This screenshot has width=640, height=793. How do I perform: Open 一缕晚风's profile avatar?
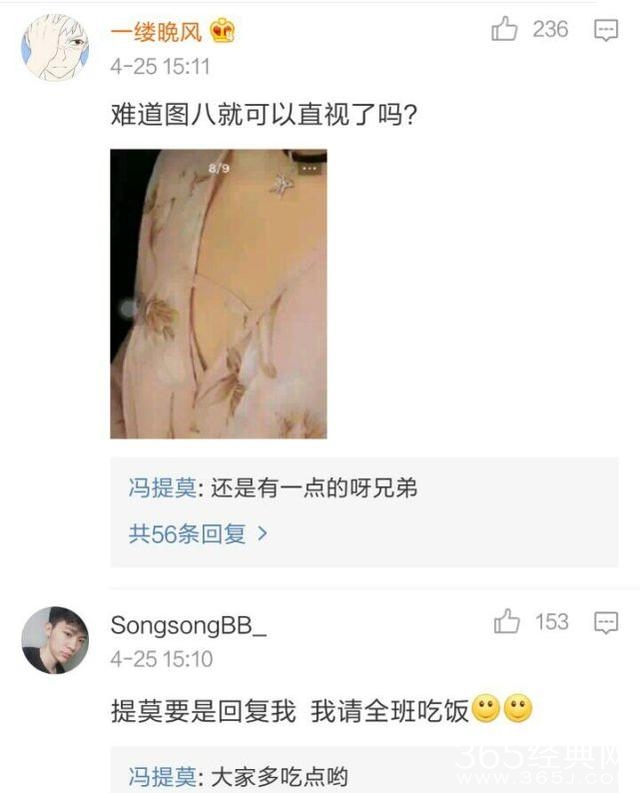pos(55,47)
